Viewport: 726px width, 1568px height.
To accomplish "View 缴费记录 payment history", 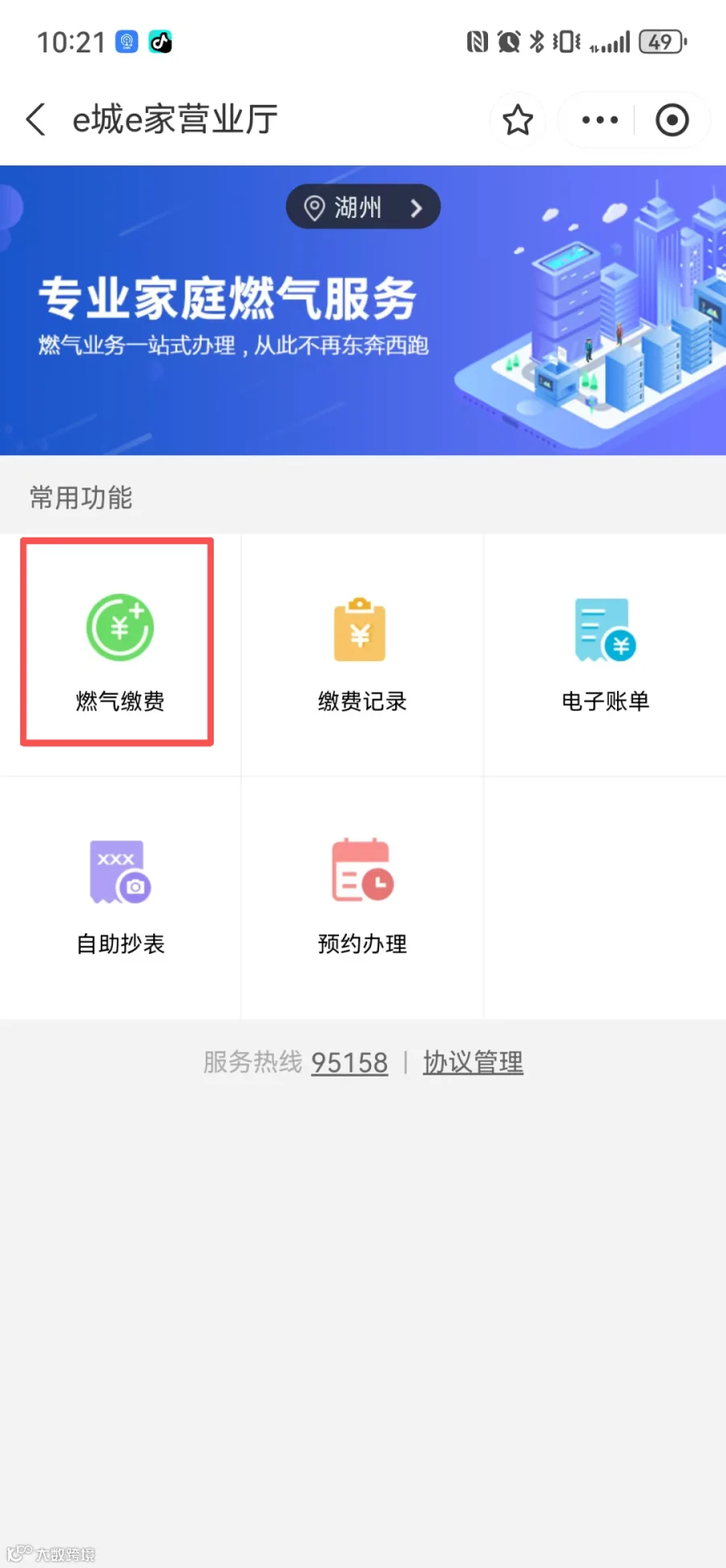I will pyautogui.click(x=362, y=654).
